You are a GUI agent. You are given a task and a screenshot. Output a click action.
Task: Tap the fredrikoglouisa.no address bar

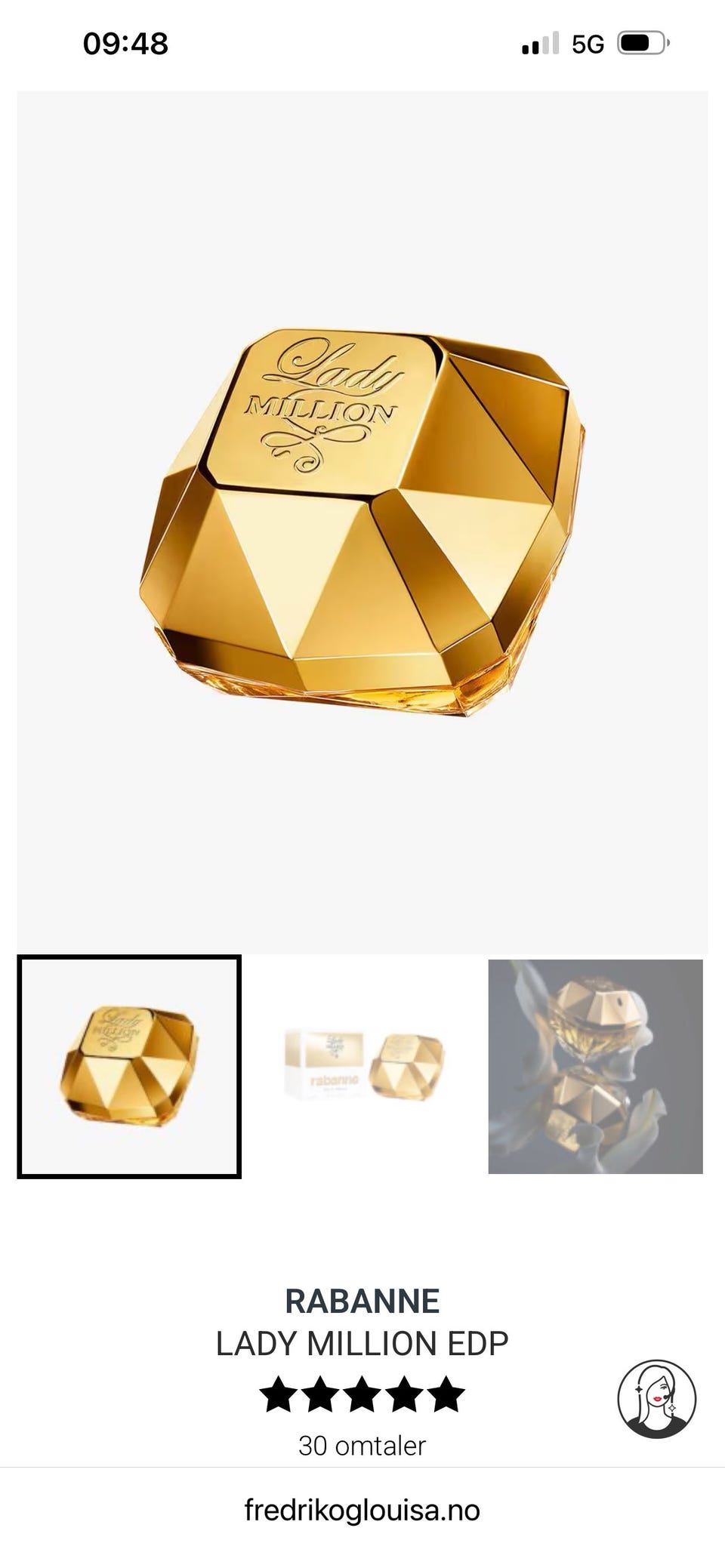pos(362,1510)
